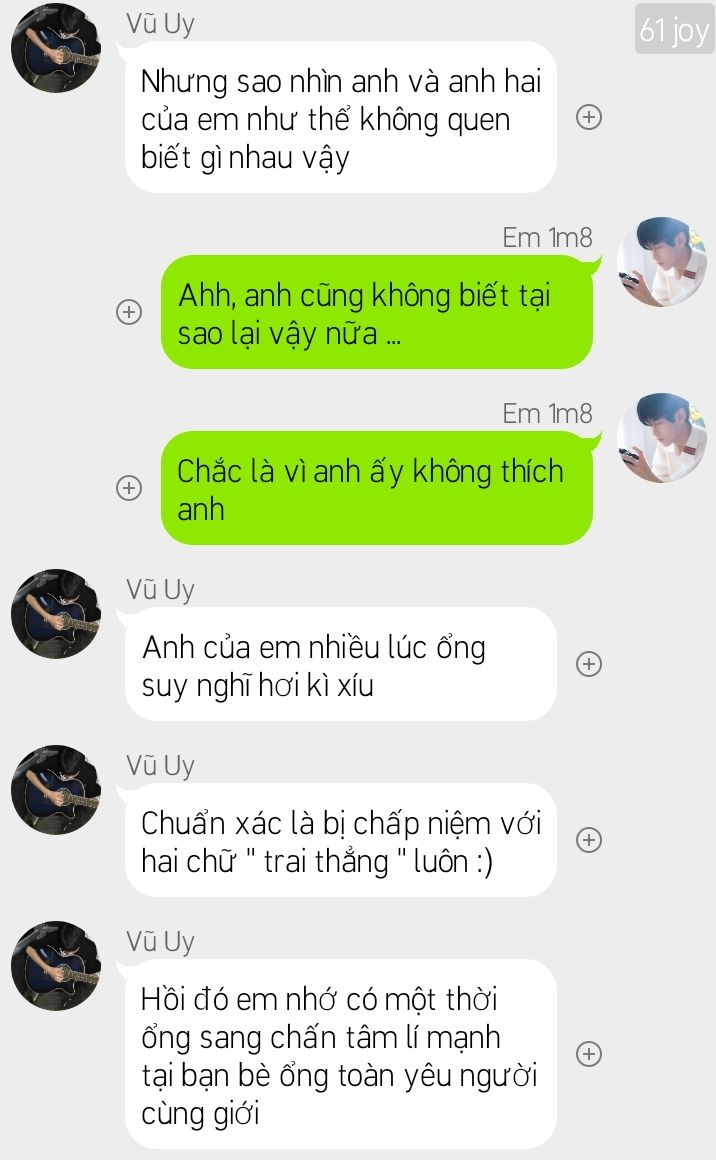Tap the plus icon next to "Hồi đó em nhớ" message
Image resolution: width=716 pixels, height=1160 pixels.
point(589,1053)
